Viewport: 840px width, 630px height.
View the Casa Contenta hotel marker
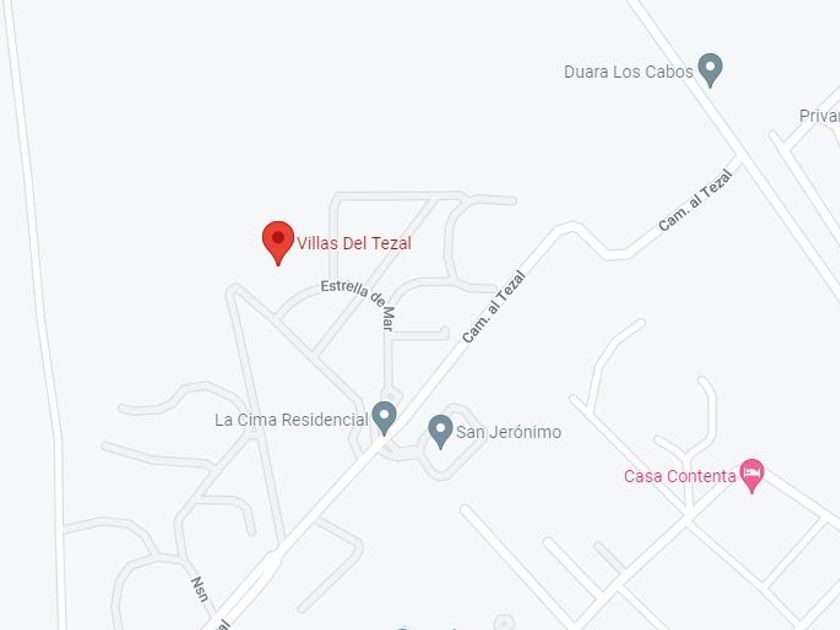click(x=752, y=476)
